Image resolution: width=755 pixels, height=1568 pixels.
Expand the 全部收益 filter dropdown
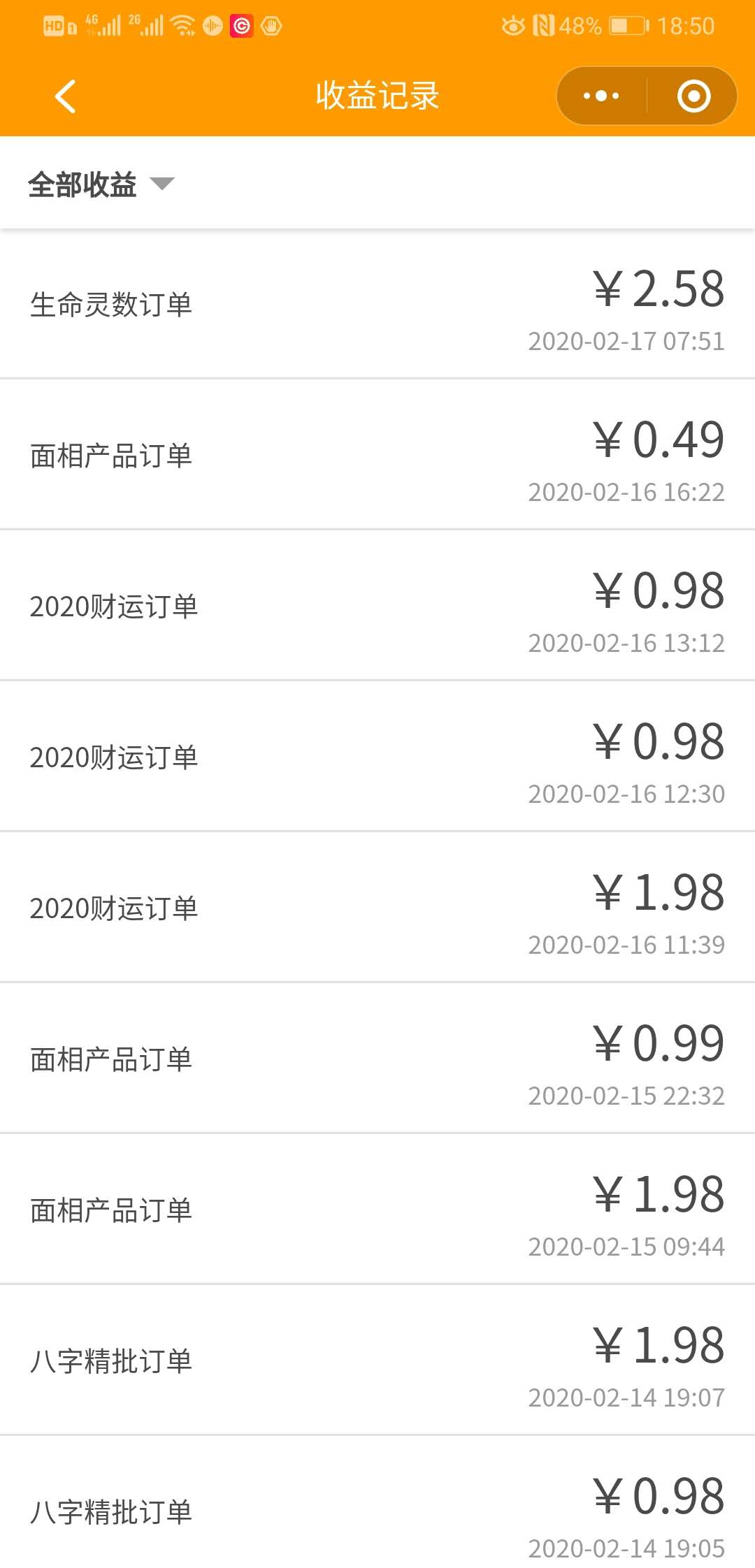(x=101, y=184)
